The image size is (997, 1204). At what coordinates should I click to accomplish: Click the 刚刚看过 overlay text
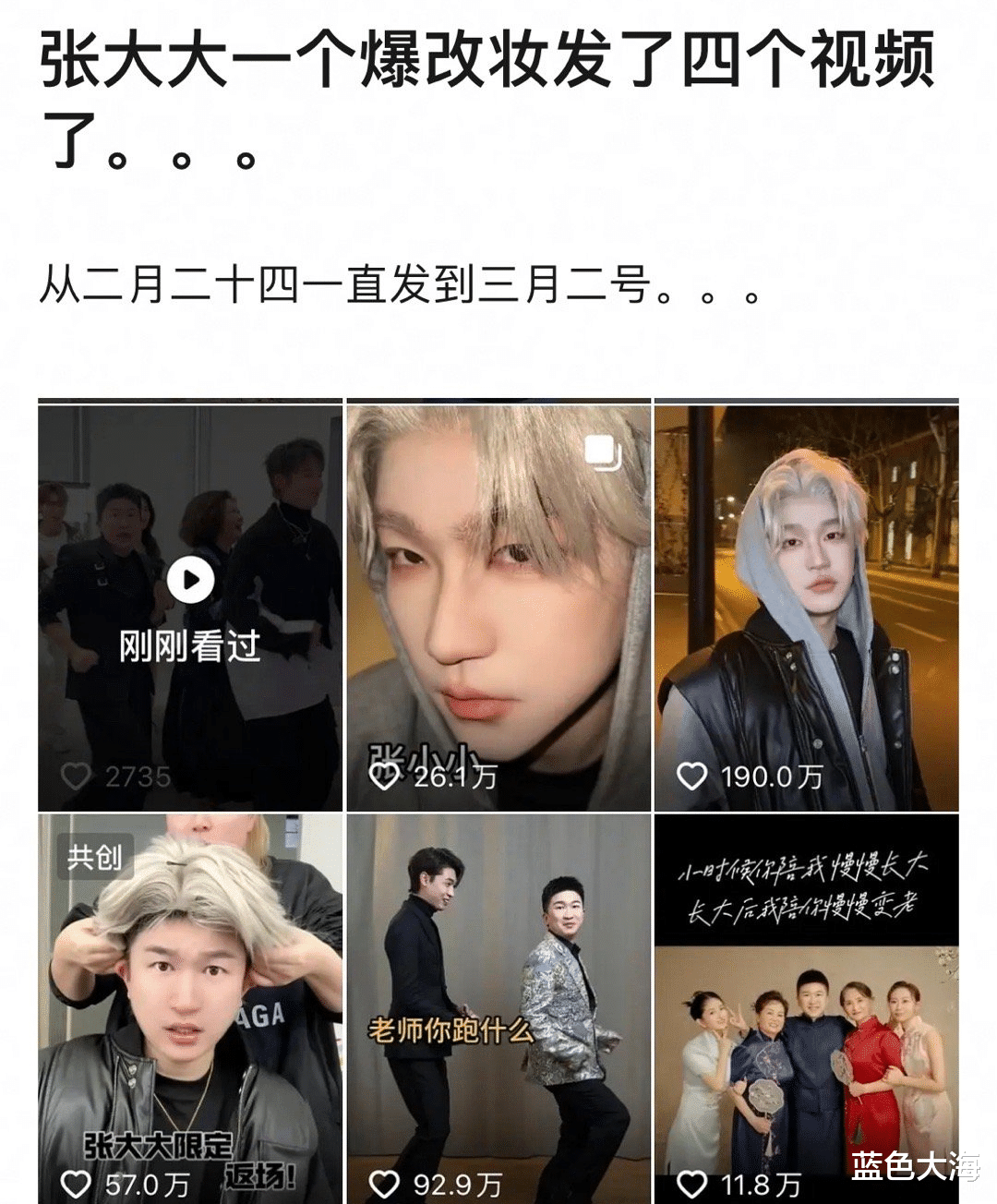tap(191, 646)
